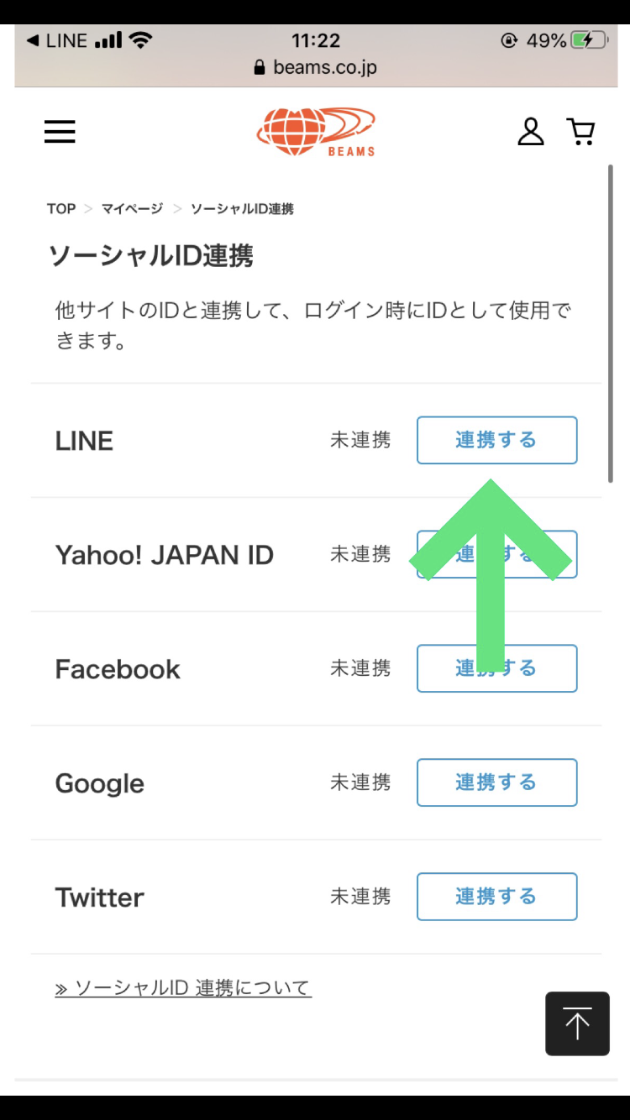Link the Google account
This screenshot has height=1120, width=630.
click(496, 782)
